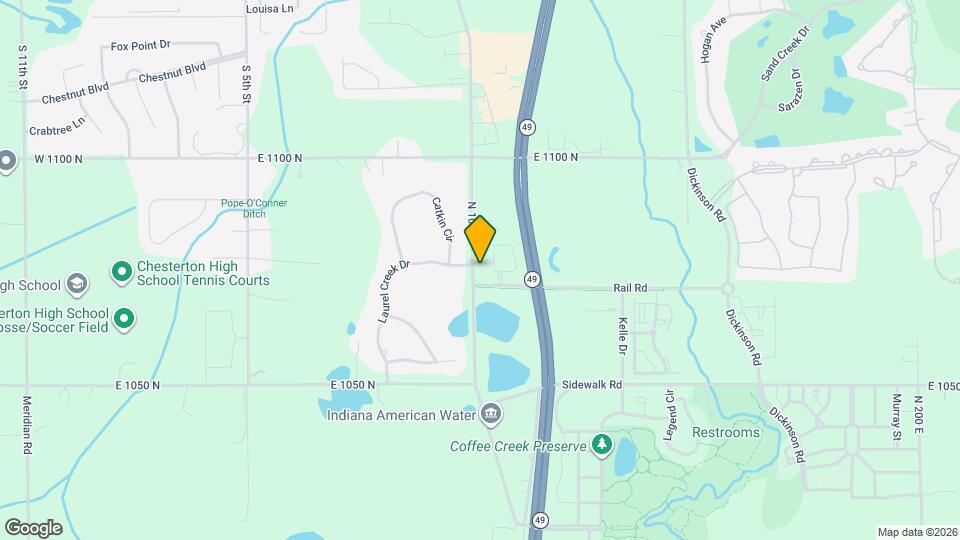Open Chesterton High School Tennis Courts pin
This screenshot has height=540, width=960.
tap(122, 271)
